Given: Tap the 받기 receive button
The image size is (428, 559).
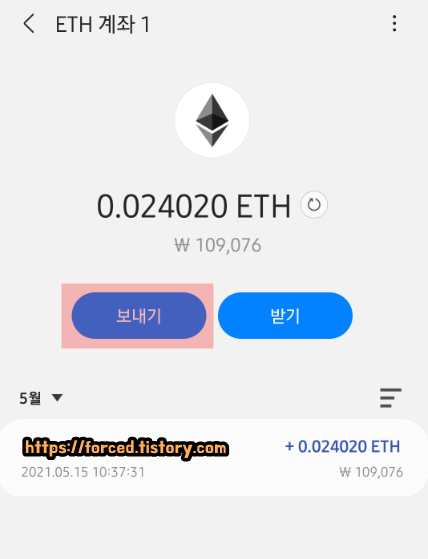Looking at the screenshot, I should tap(285, 316).
